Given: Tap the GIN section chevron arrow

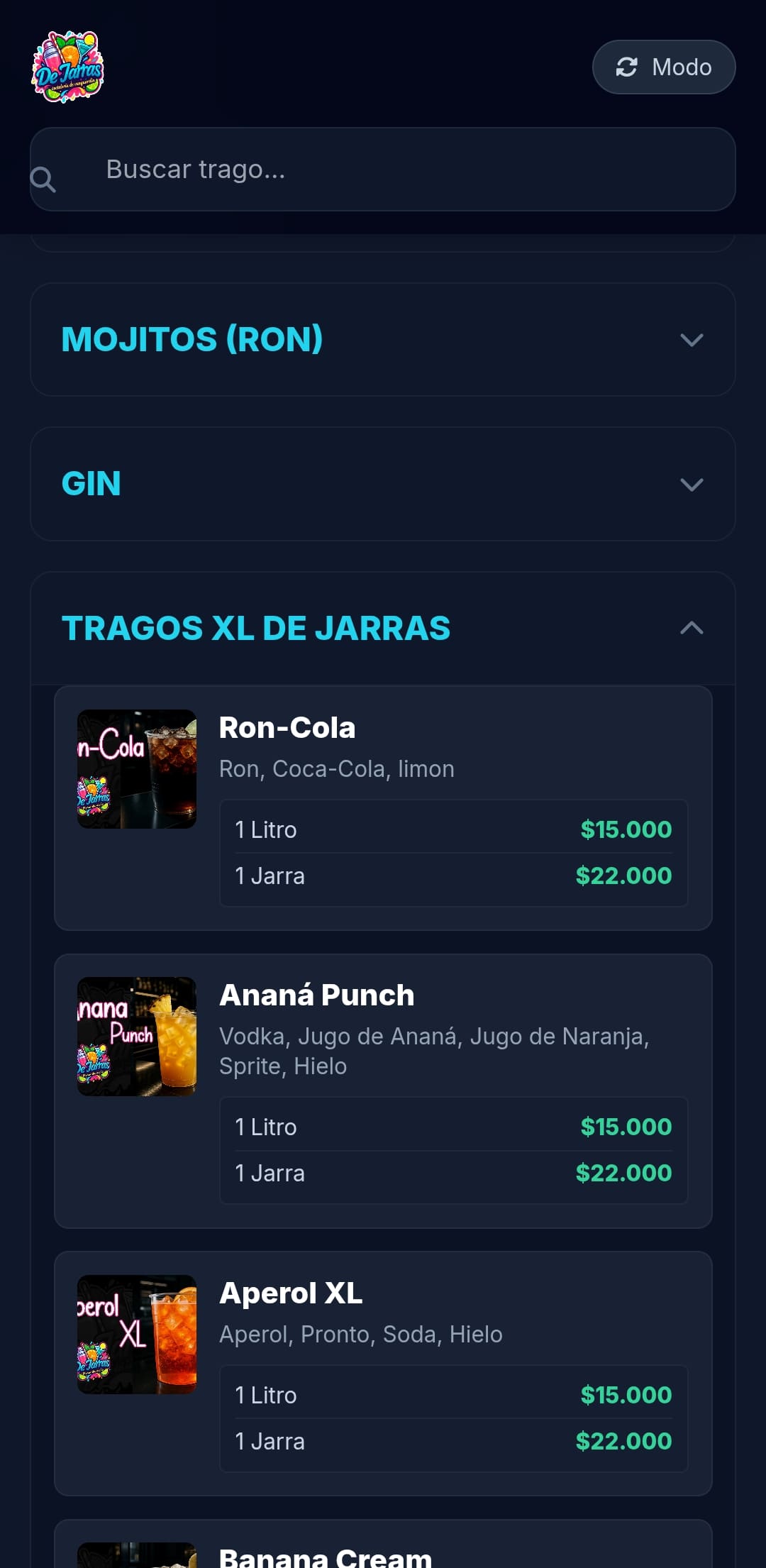Looking at the screenshot, I should [693, 485].
